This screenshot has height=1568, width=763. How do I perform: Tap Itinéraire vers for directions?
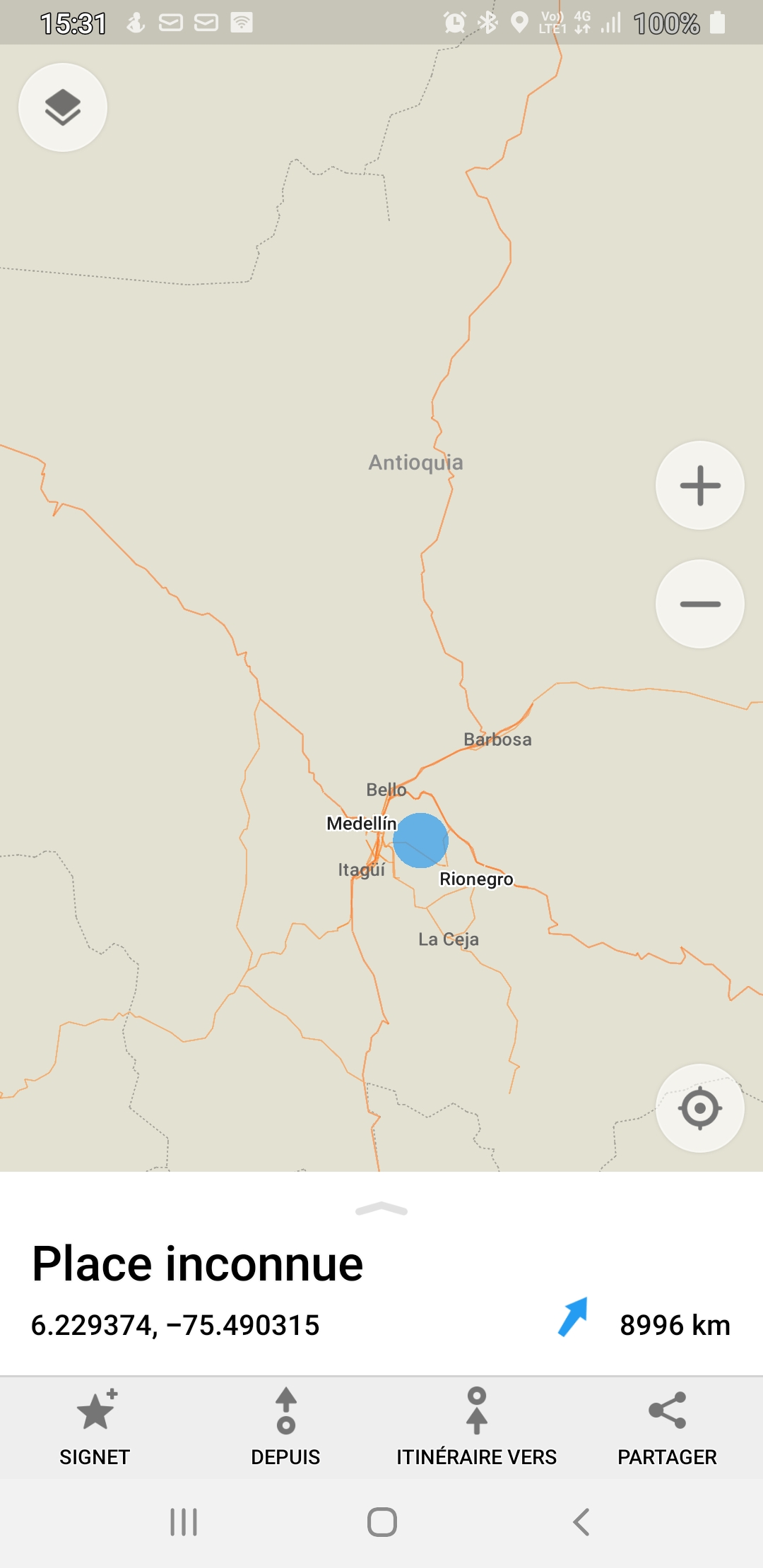476,1427
